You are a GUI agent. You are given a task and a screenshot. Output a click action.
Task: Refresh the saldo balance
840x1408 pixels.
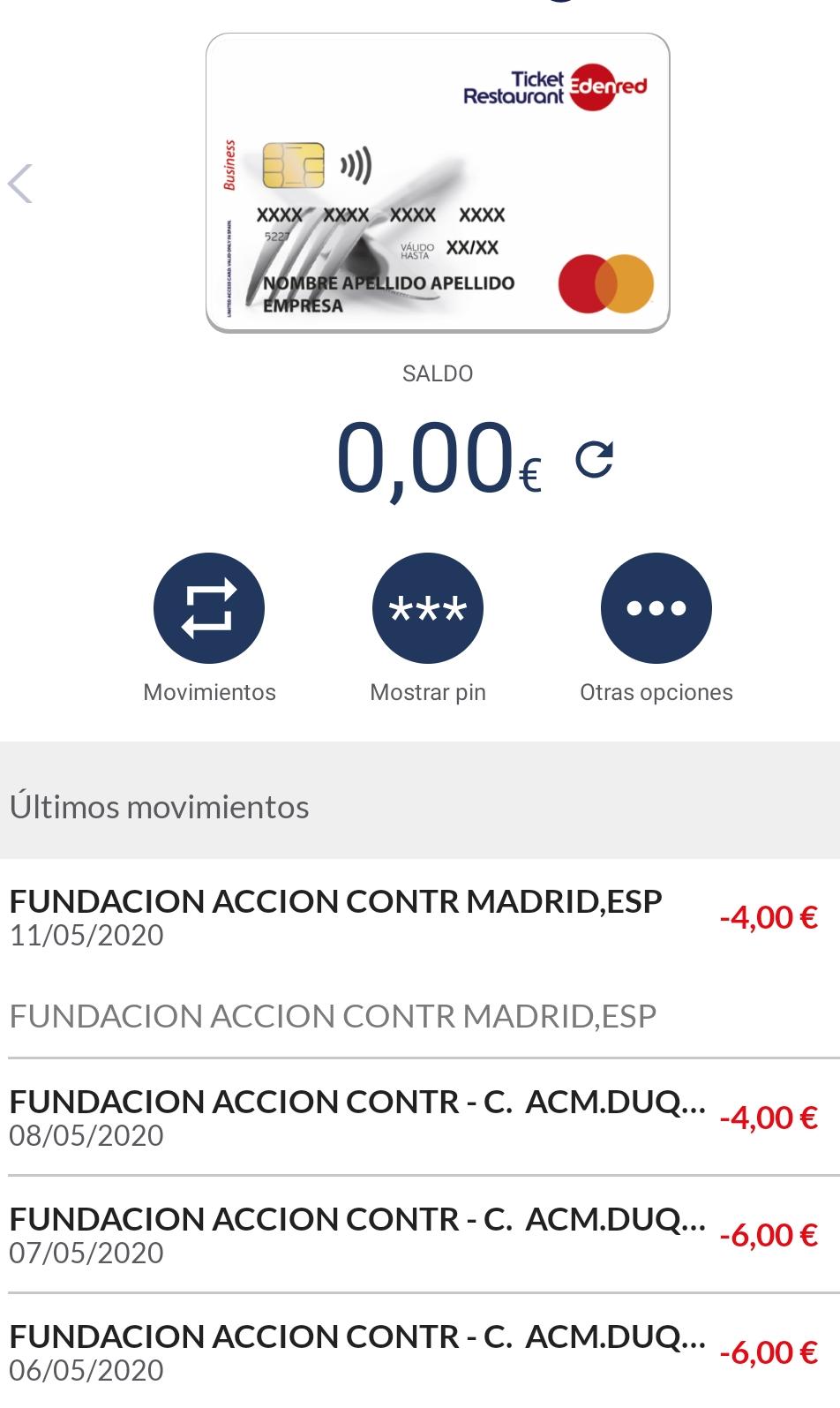point(594,459)
